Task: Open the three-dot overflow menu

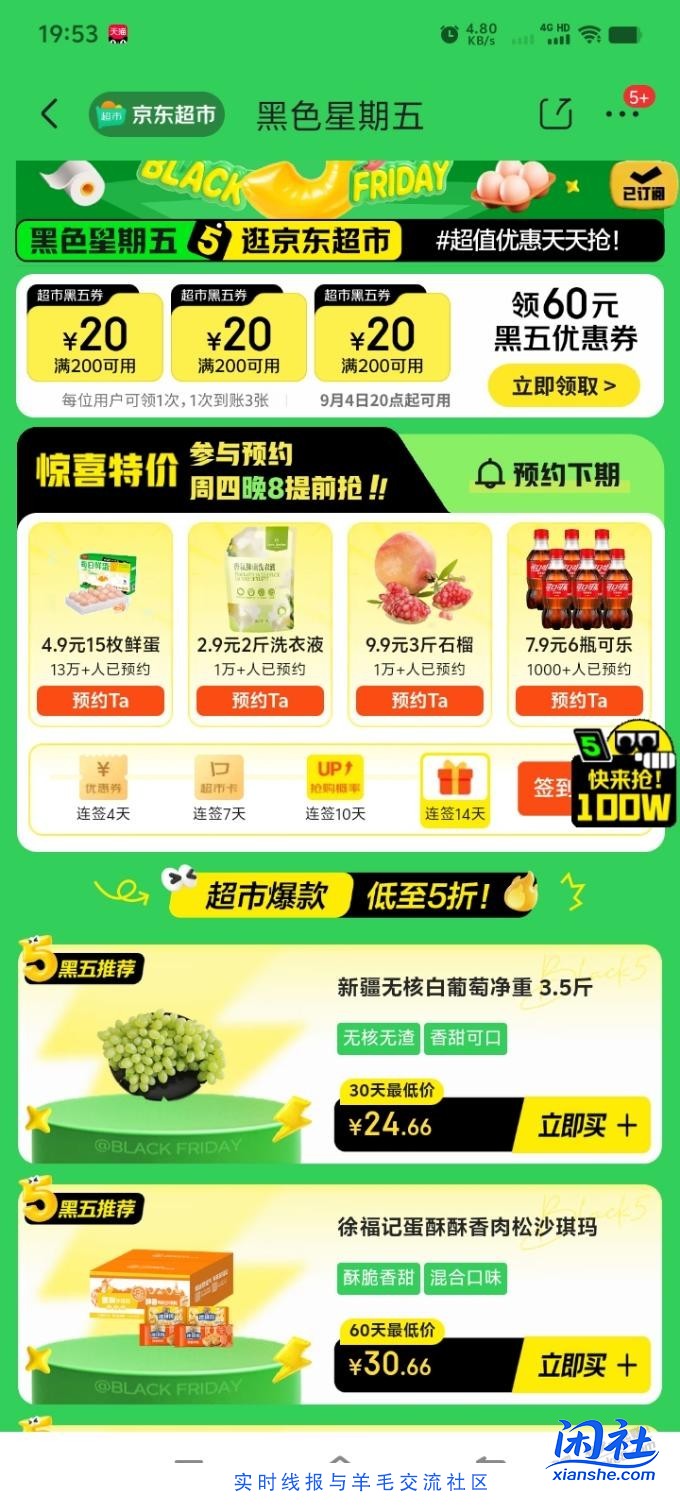Action: point(621,114)
